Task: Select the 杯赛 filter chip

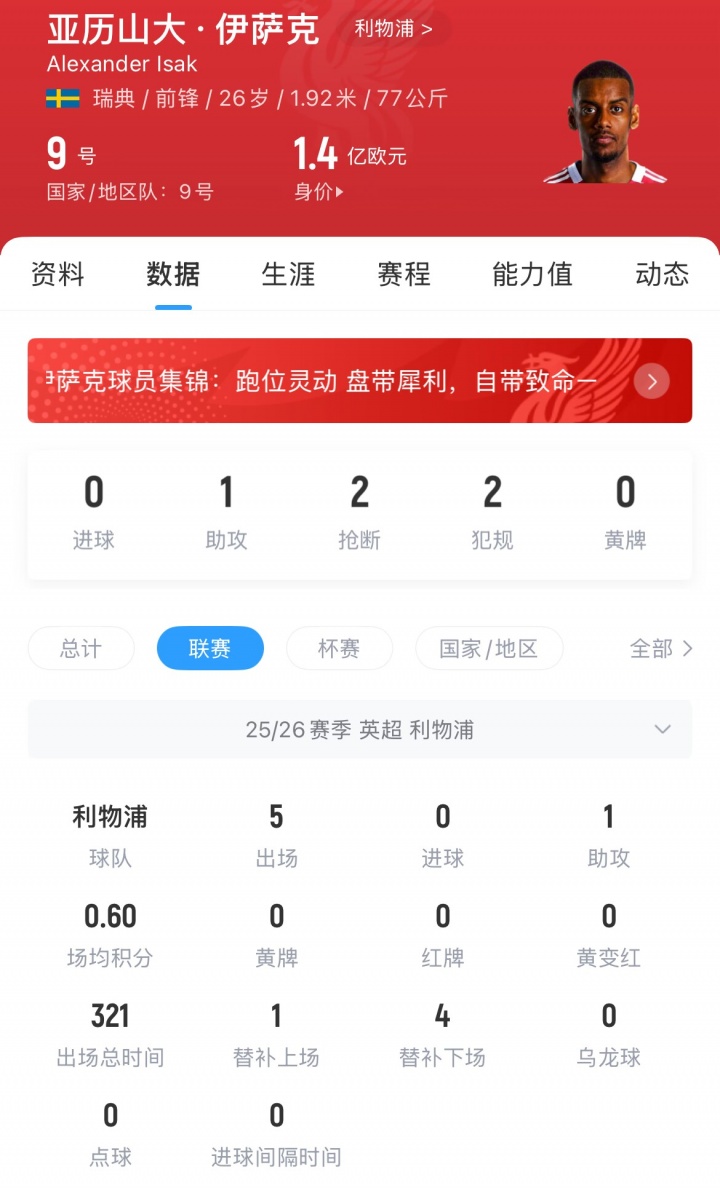Action: [x=339, y=648]
